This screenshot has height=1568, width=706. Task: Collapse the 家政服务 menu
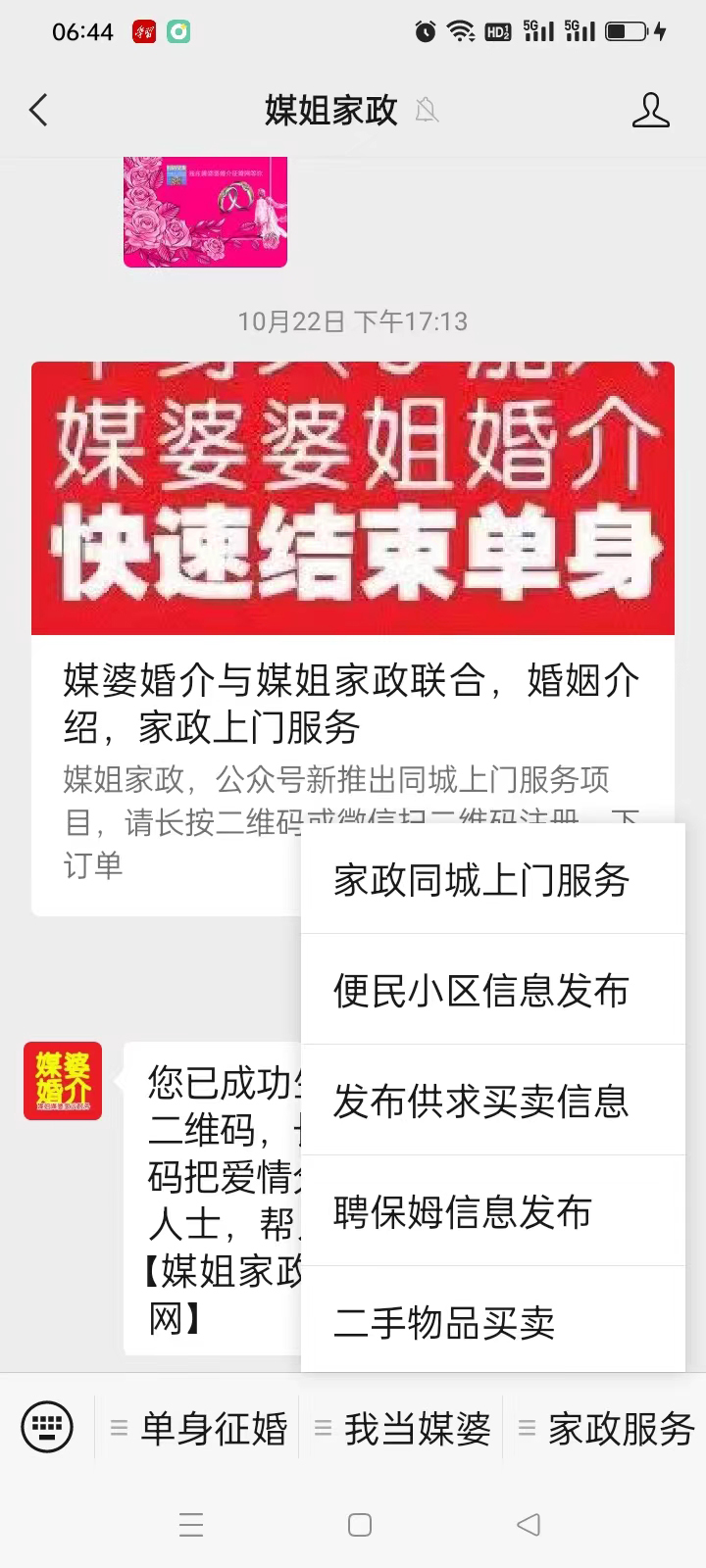[x=608, y=1429]
